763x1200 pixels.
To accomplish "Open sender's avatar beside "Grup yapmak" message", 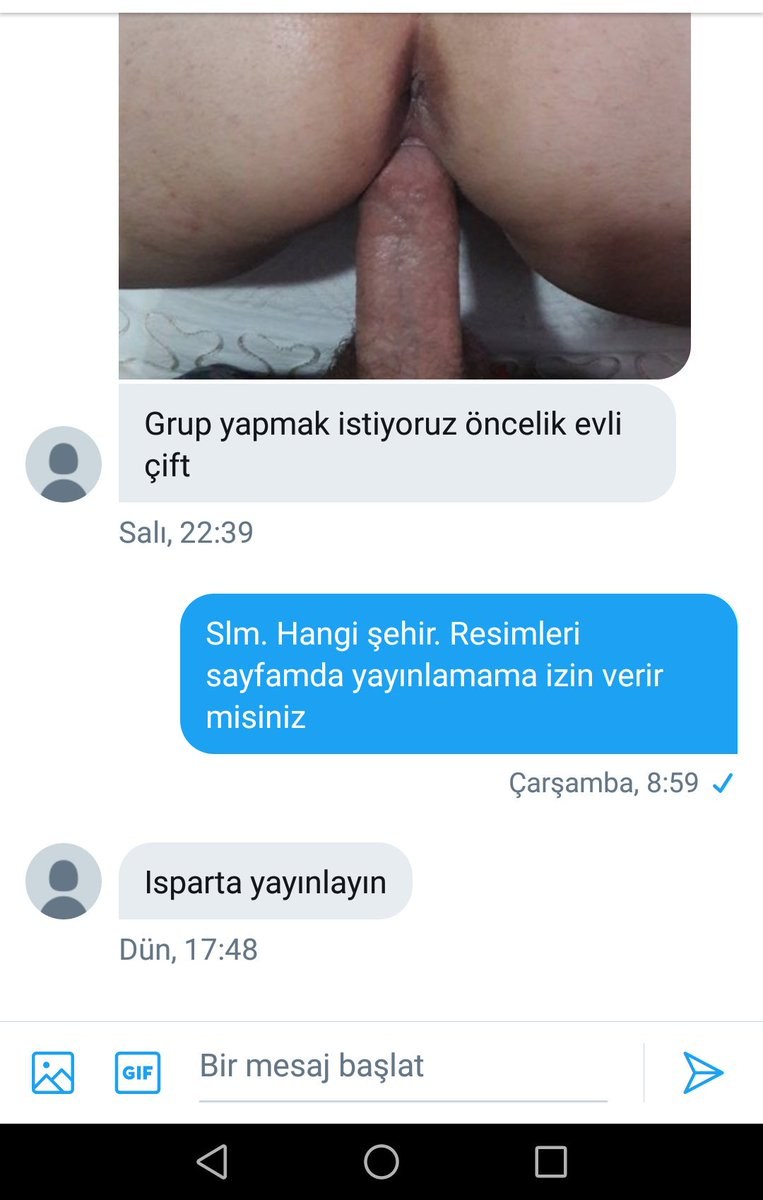I will click(63, 464).
